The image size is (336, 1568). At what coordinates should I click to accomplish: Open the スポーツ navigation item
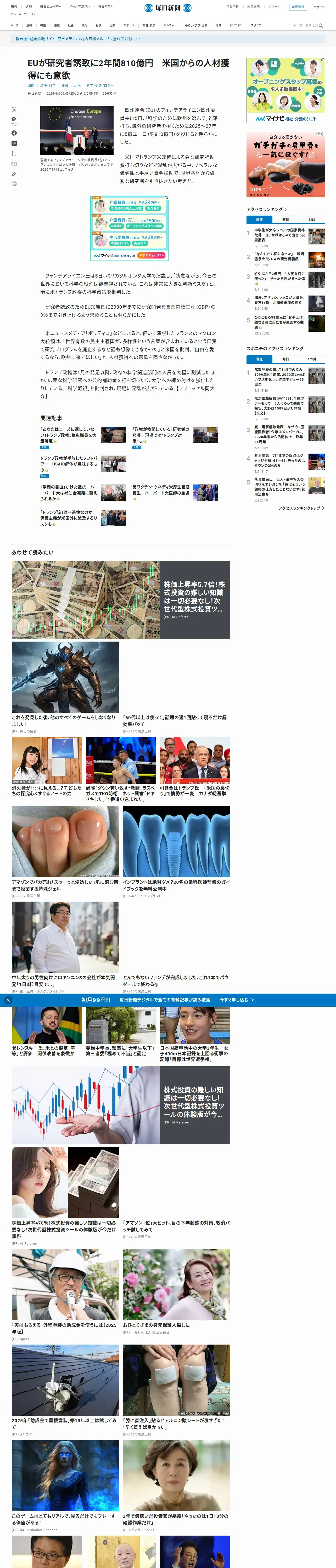point(129,26)
